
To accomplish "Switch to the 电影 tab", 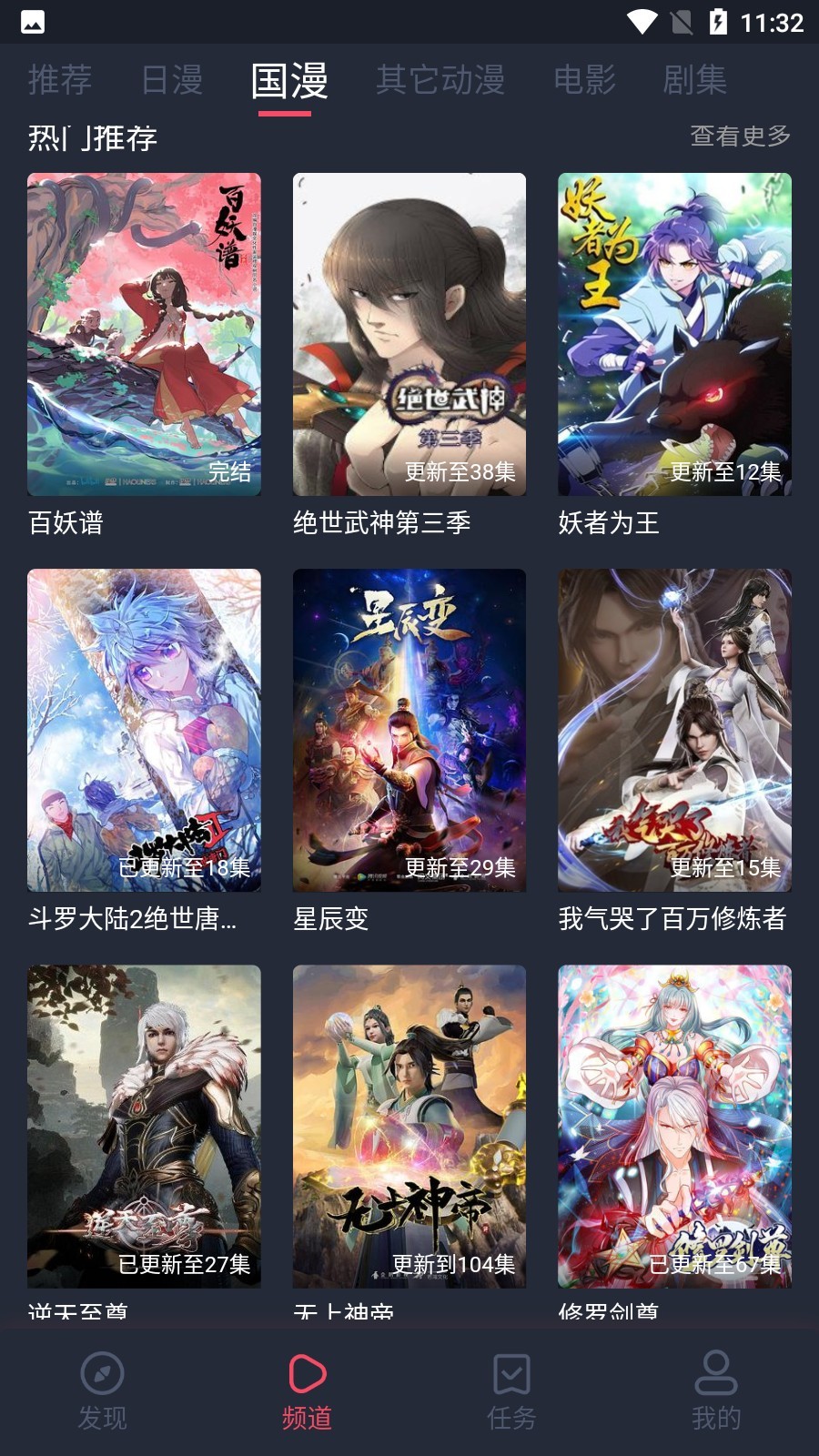I will coord(585,80).
